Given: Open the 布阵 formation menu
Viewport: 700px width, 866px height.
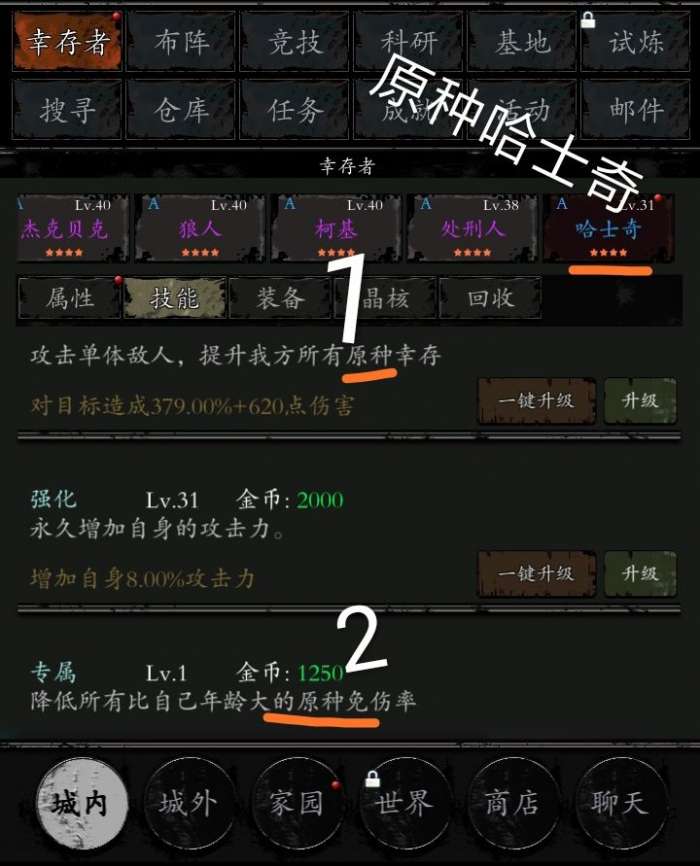Looking at the screenshot, I should [181, 42].
